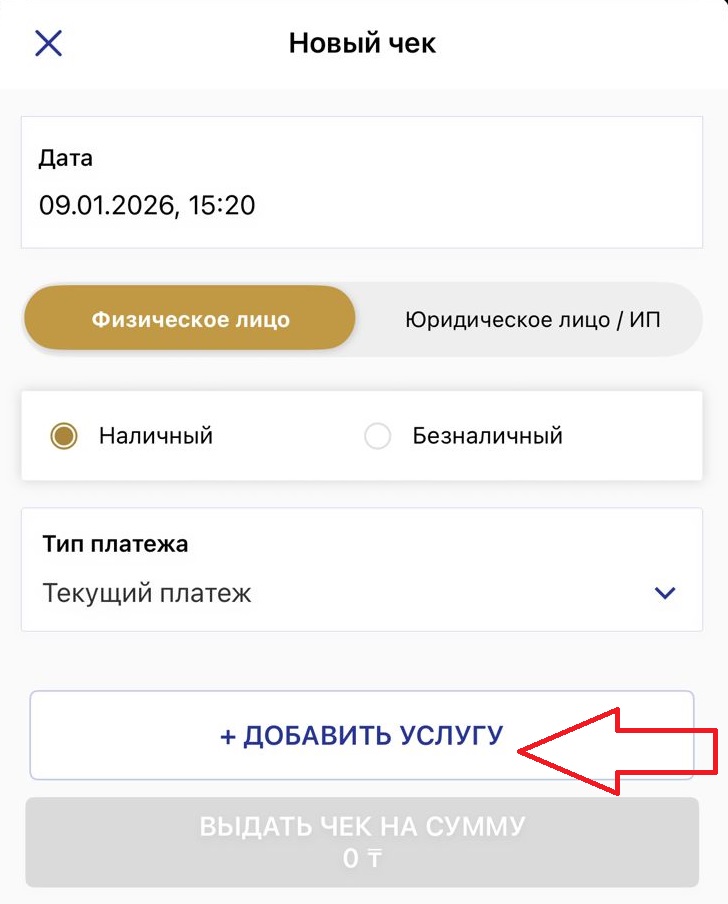Close the new receipt screen
Screen dimensions: 728x904
48,44
